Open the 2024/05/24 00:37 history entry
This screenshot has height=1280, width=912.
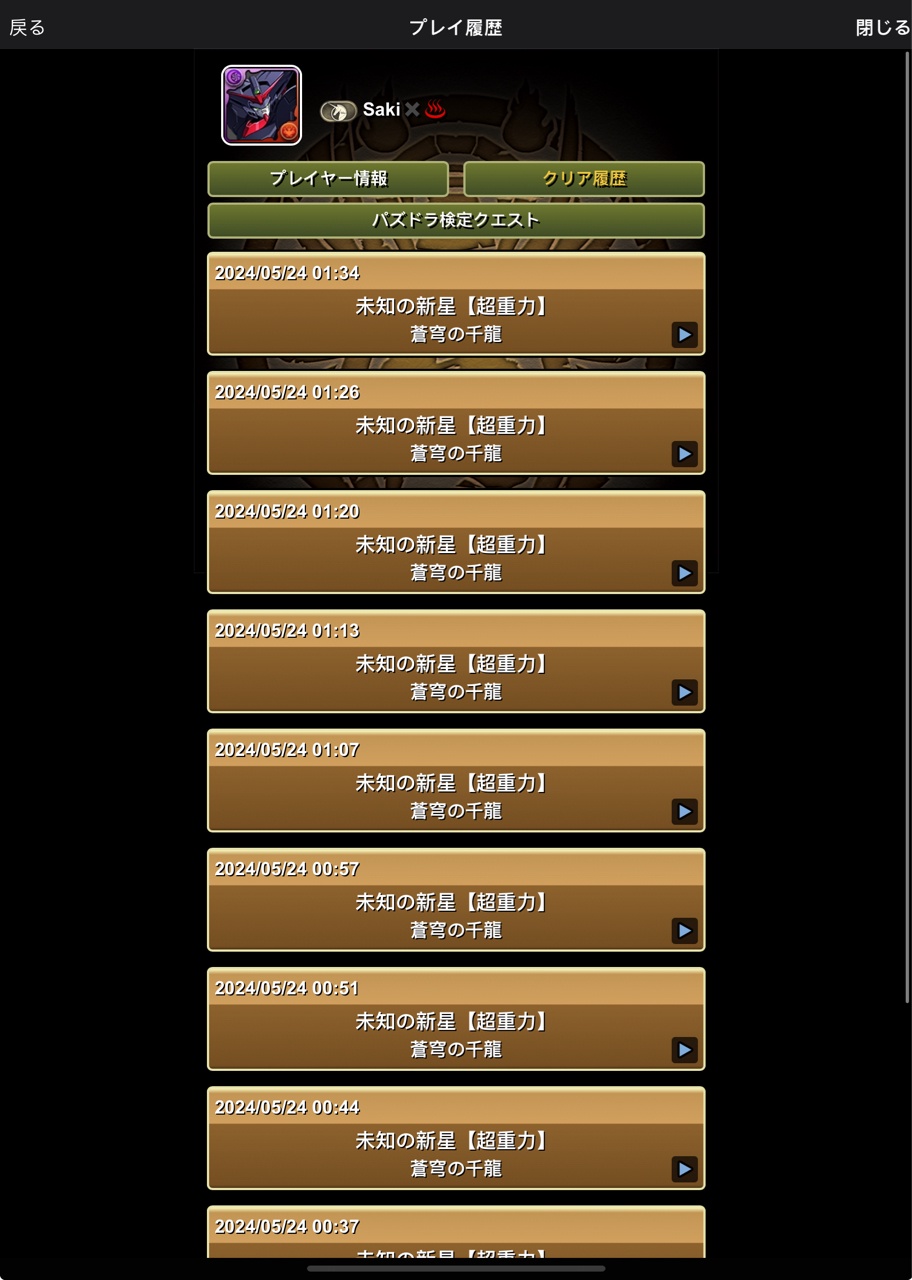[x=456, y=1235]
